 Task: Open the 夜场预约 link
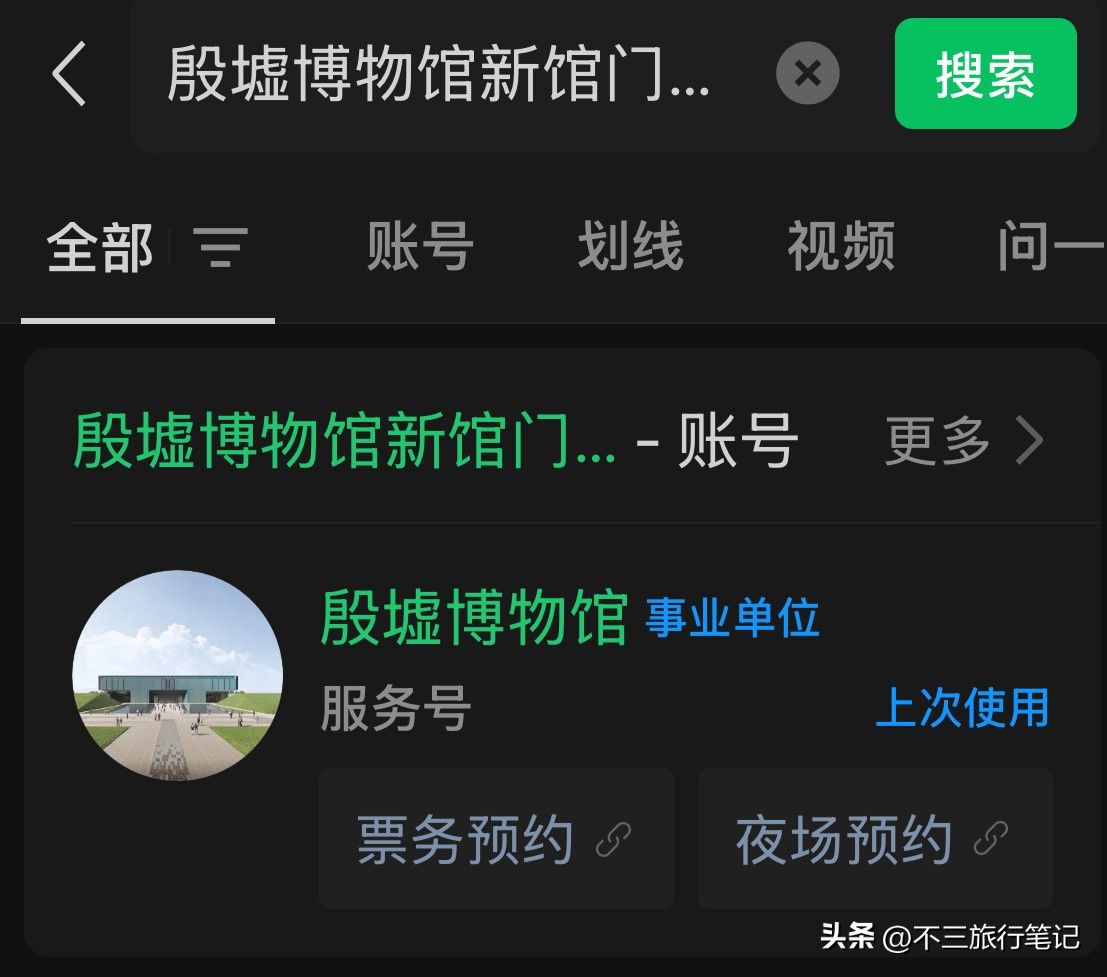(x=874, y=838)
